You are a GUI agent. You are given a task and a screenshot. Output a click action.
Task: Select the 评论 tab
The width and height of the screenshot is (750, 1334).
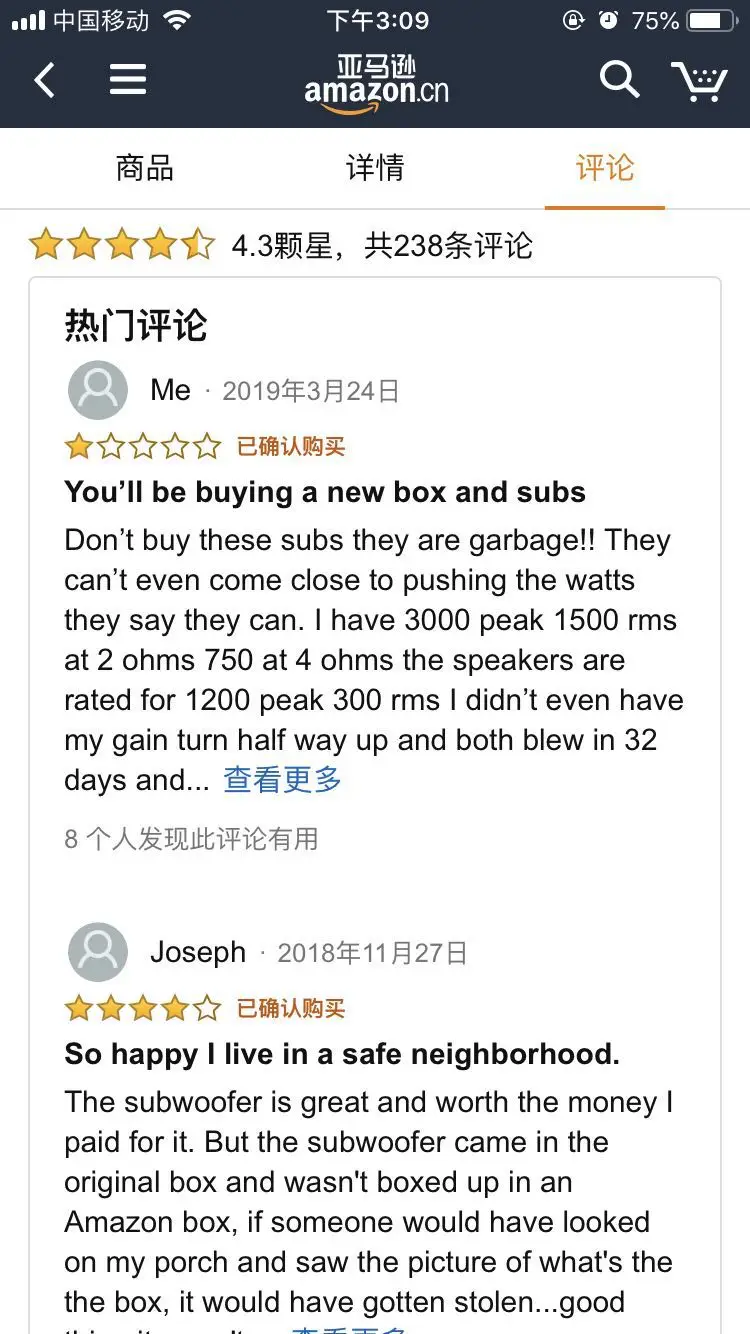click(x=605, y=168)
